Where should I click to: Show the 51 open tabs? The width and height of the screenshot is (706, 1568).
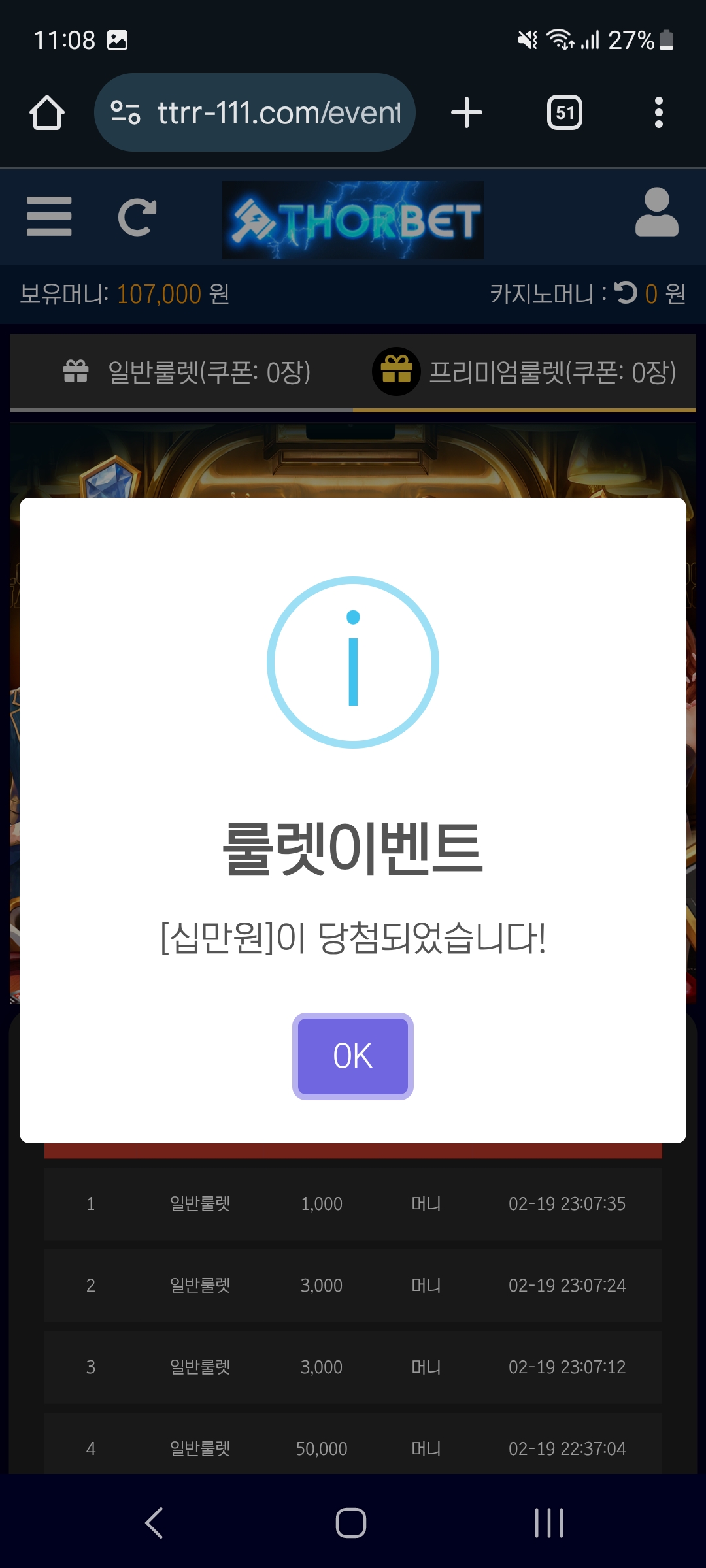[564, 113]
